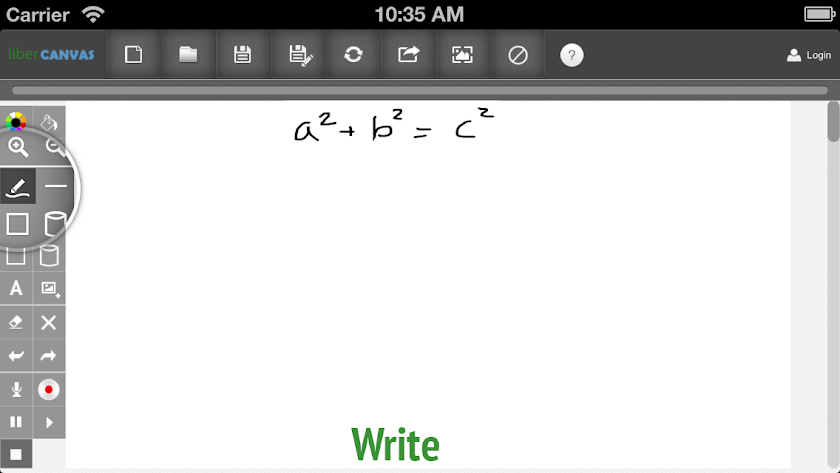Undo the last stroke

pos(16,356)
